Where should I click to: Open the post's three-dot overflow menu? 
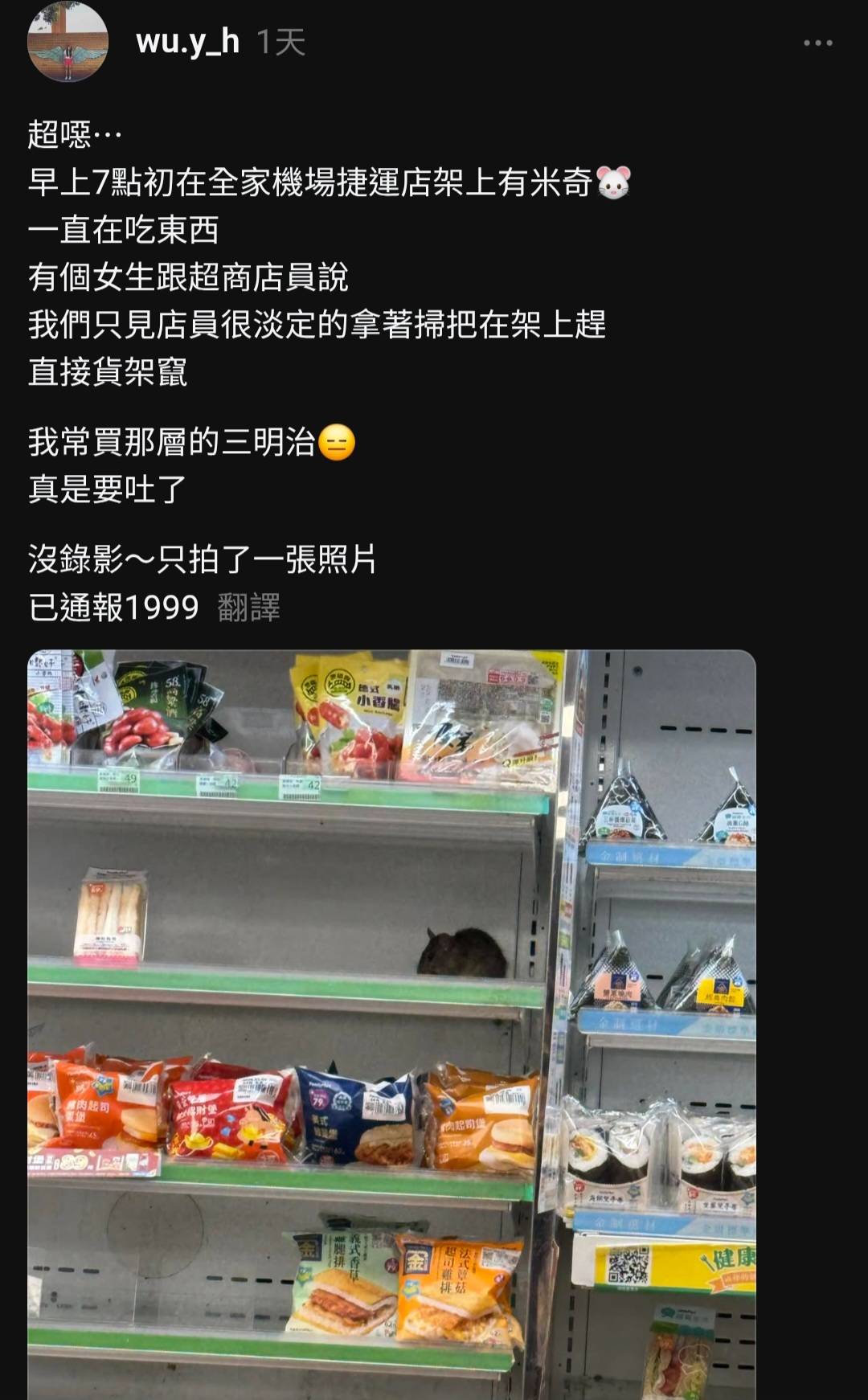coord(817,43)
